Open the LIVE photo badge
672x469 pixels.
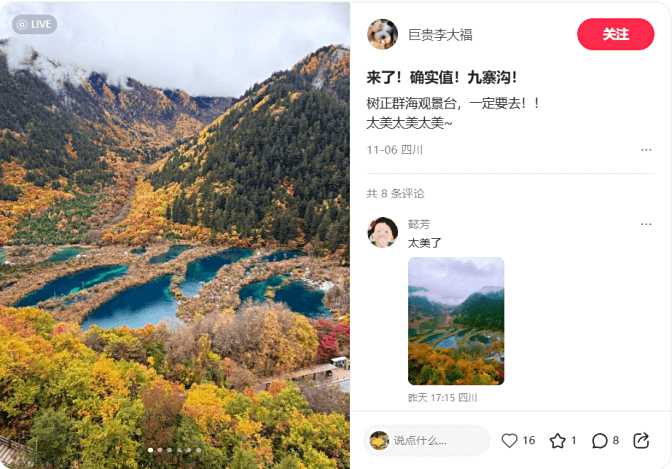click(34, 24)
